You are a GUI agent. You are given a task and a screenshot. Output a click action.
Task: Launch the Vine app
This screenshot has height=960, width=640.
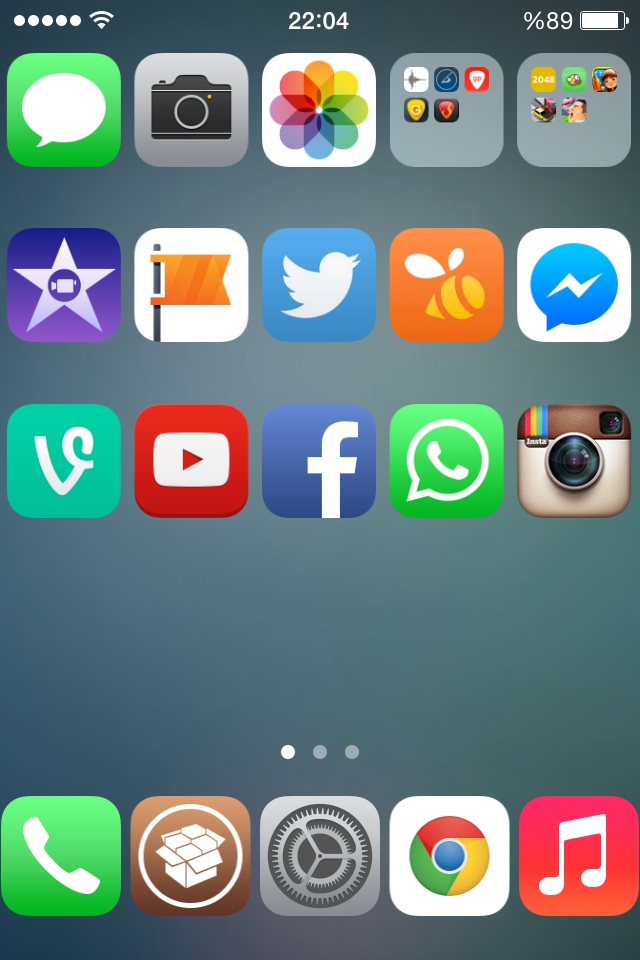64,461
